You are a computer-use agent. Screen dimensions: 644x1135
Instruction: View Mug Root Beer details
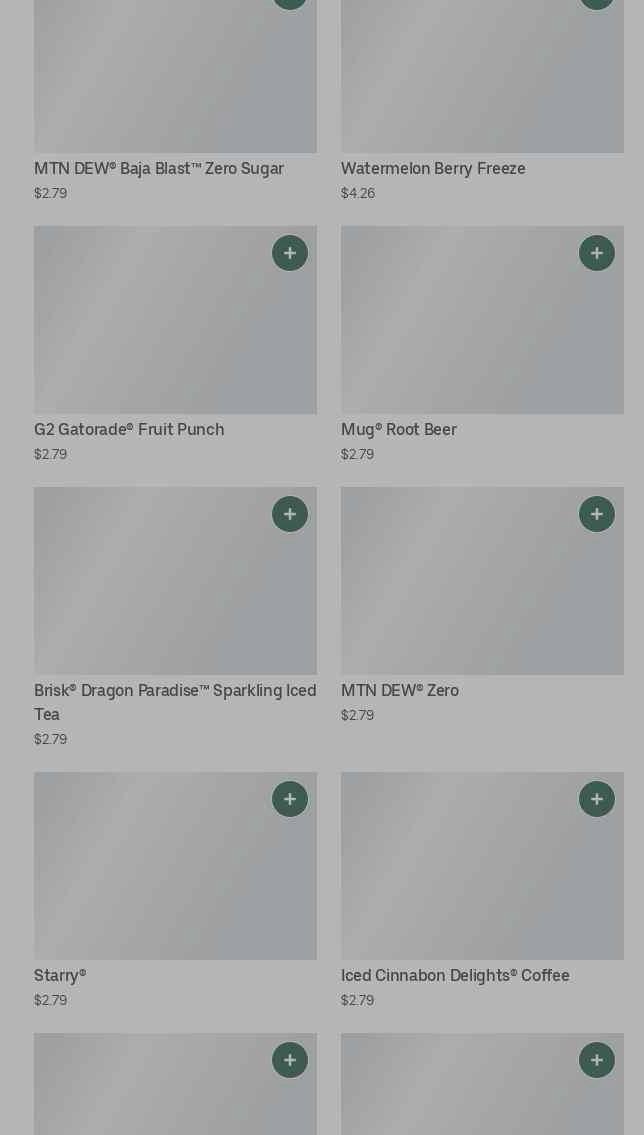click(399, 430)
